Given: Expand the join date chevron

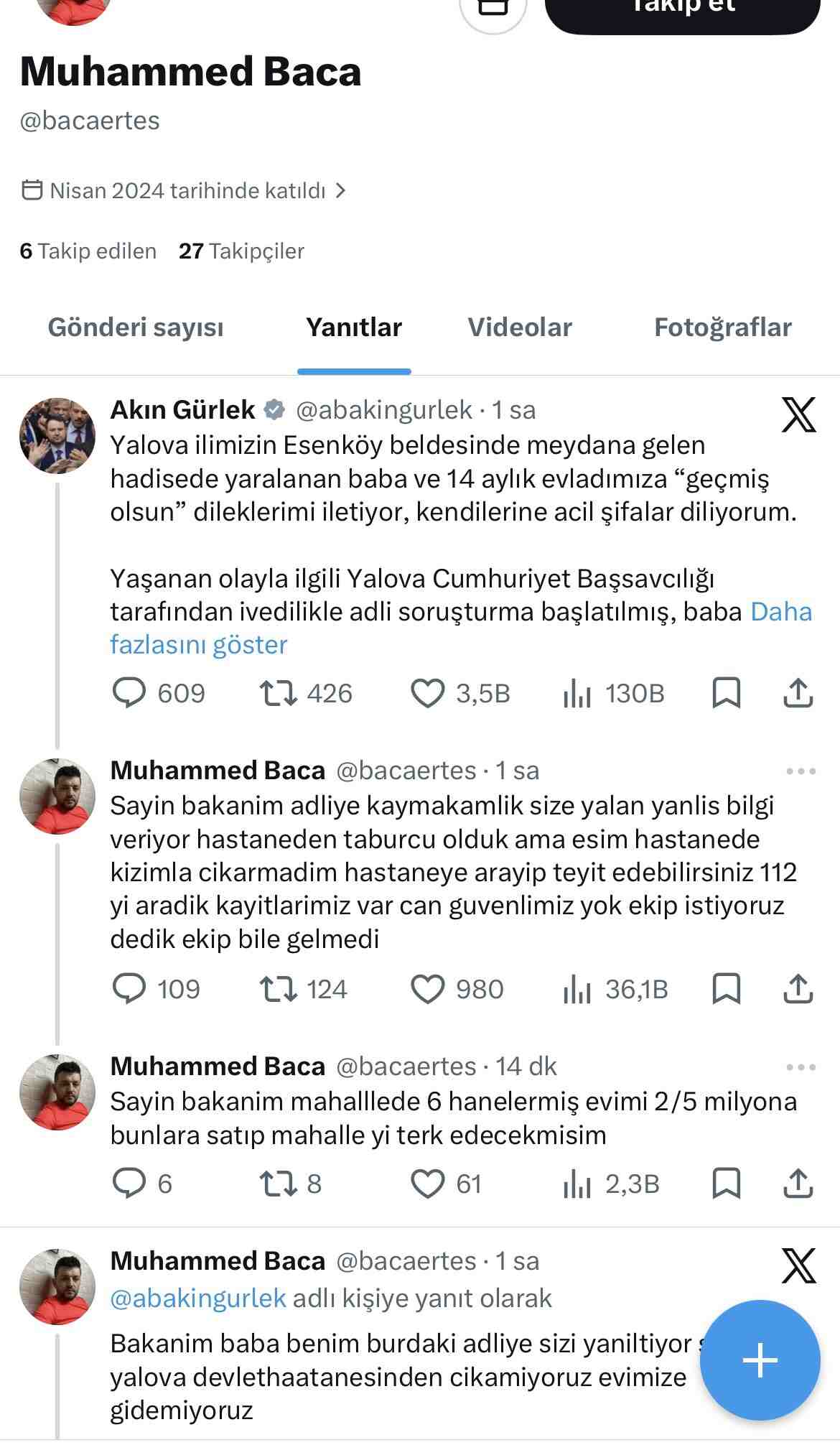Looking at the screenshot, I should click(341, 190).
